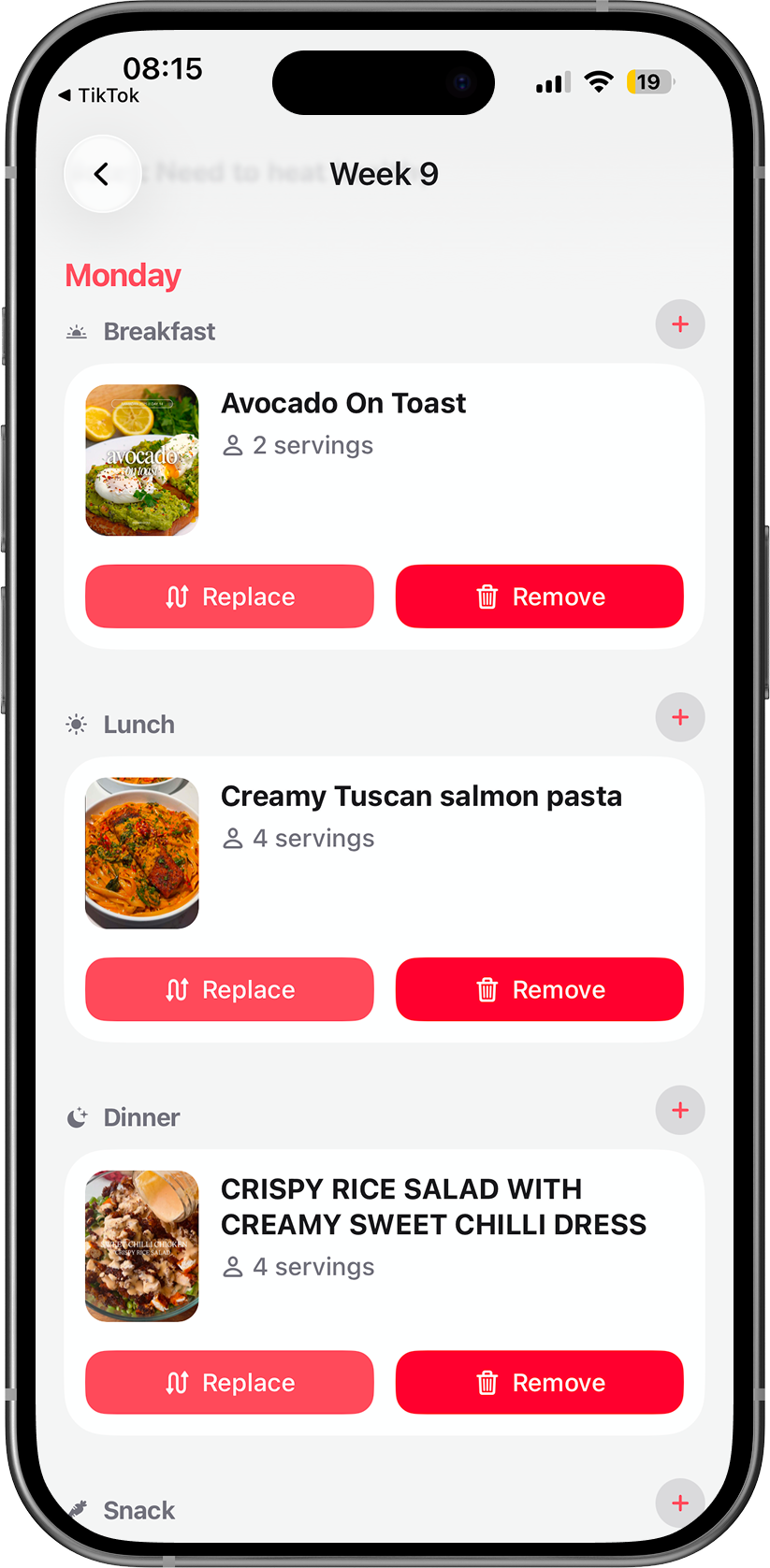Replace the Crispy Rice Salad dinner
770x1568 pixels.
(229, 1382)
